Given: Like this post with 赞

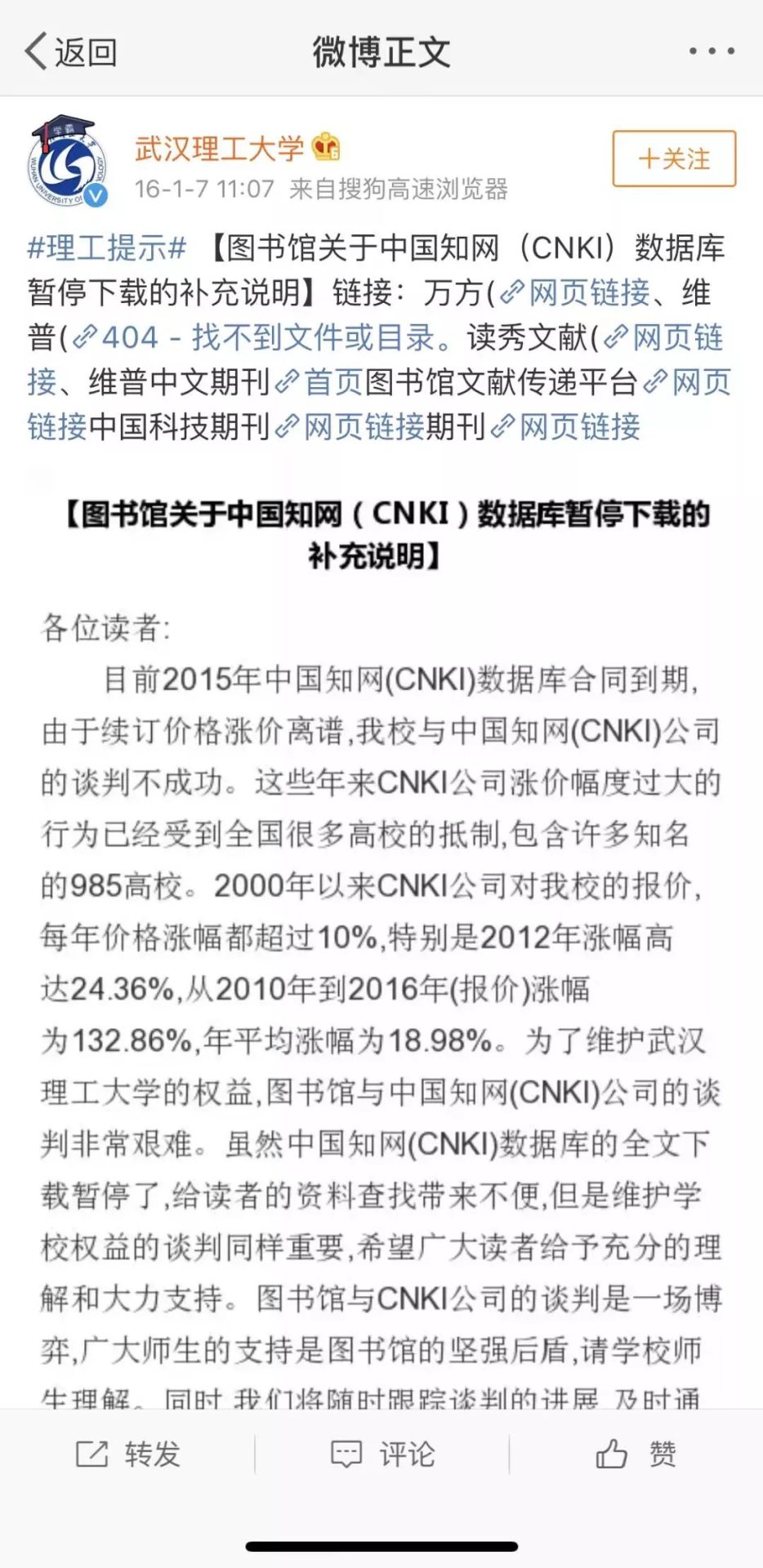Looking at the screenshot, I should [636, 1454].
